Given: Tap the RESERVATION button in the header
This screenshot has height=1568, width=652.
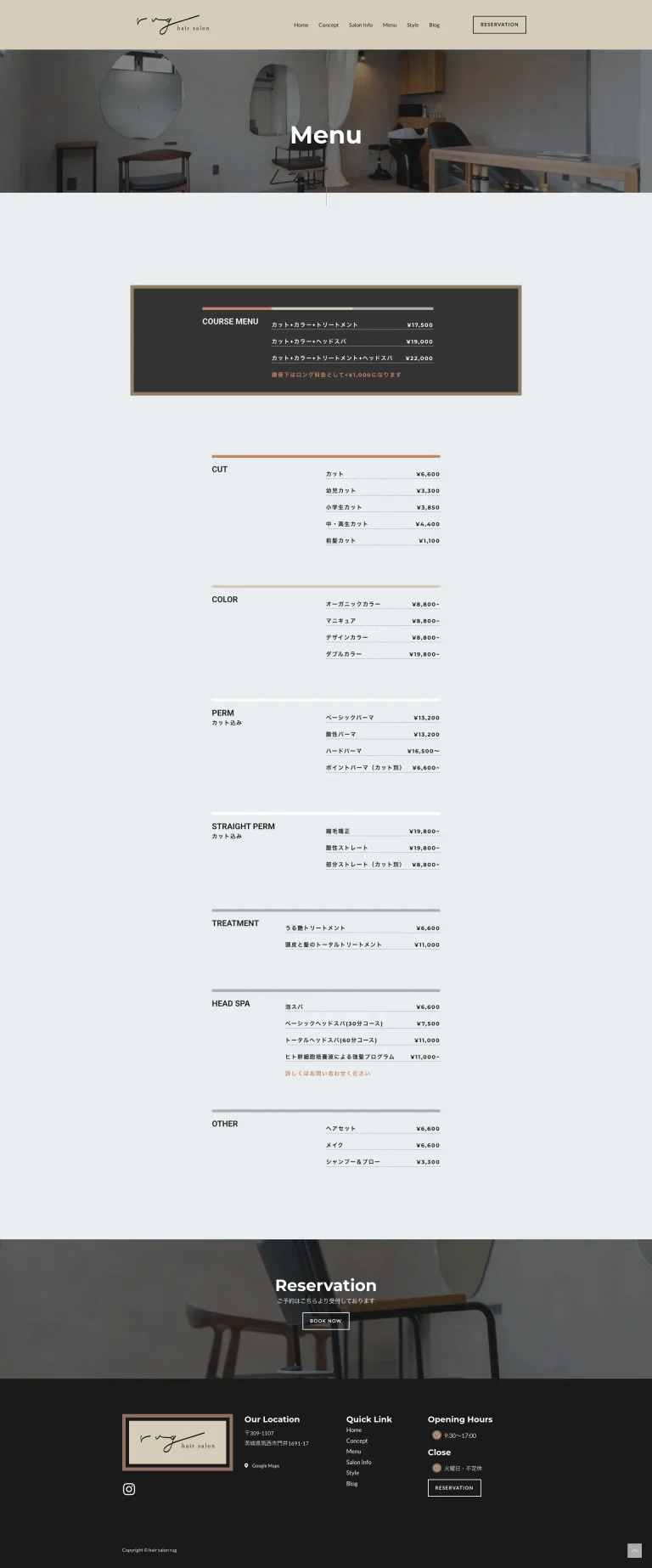Looking at the screenshot, I should (x=499, y=25).
